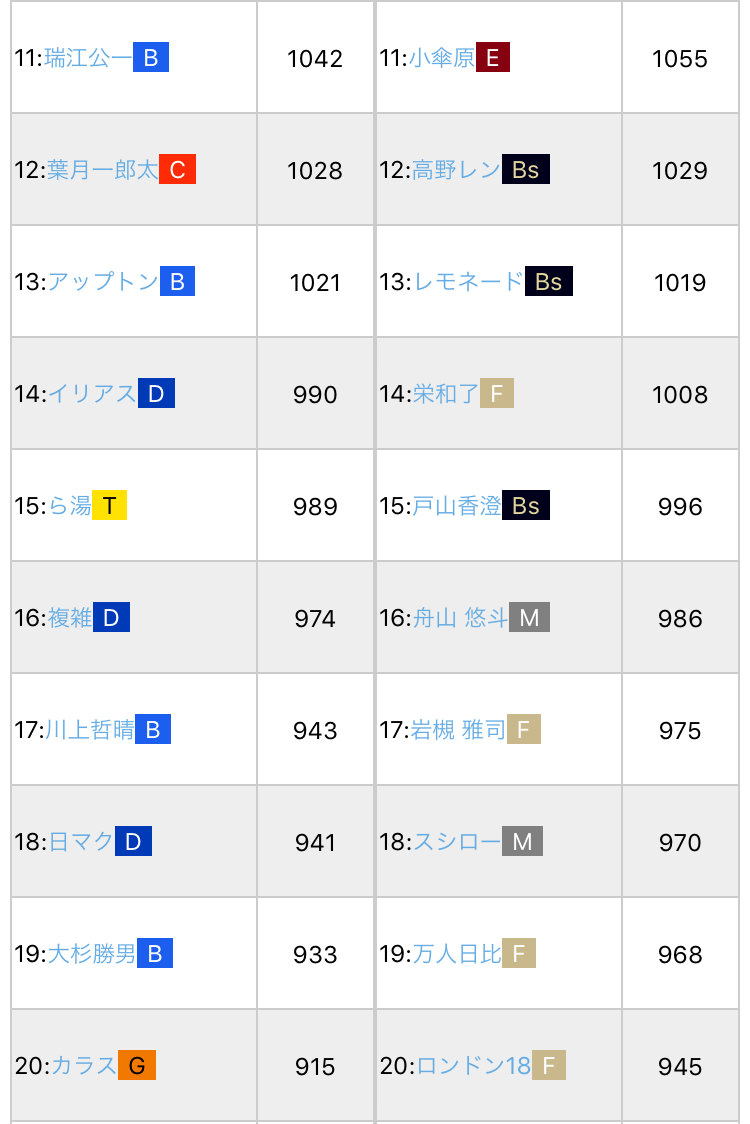Open player 瑞江公一 profile link
The height and width of the screenshot is (1124, 750).
coord(88,58)
